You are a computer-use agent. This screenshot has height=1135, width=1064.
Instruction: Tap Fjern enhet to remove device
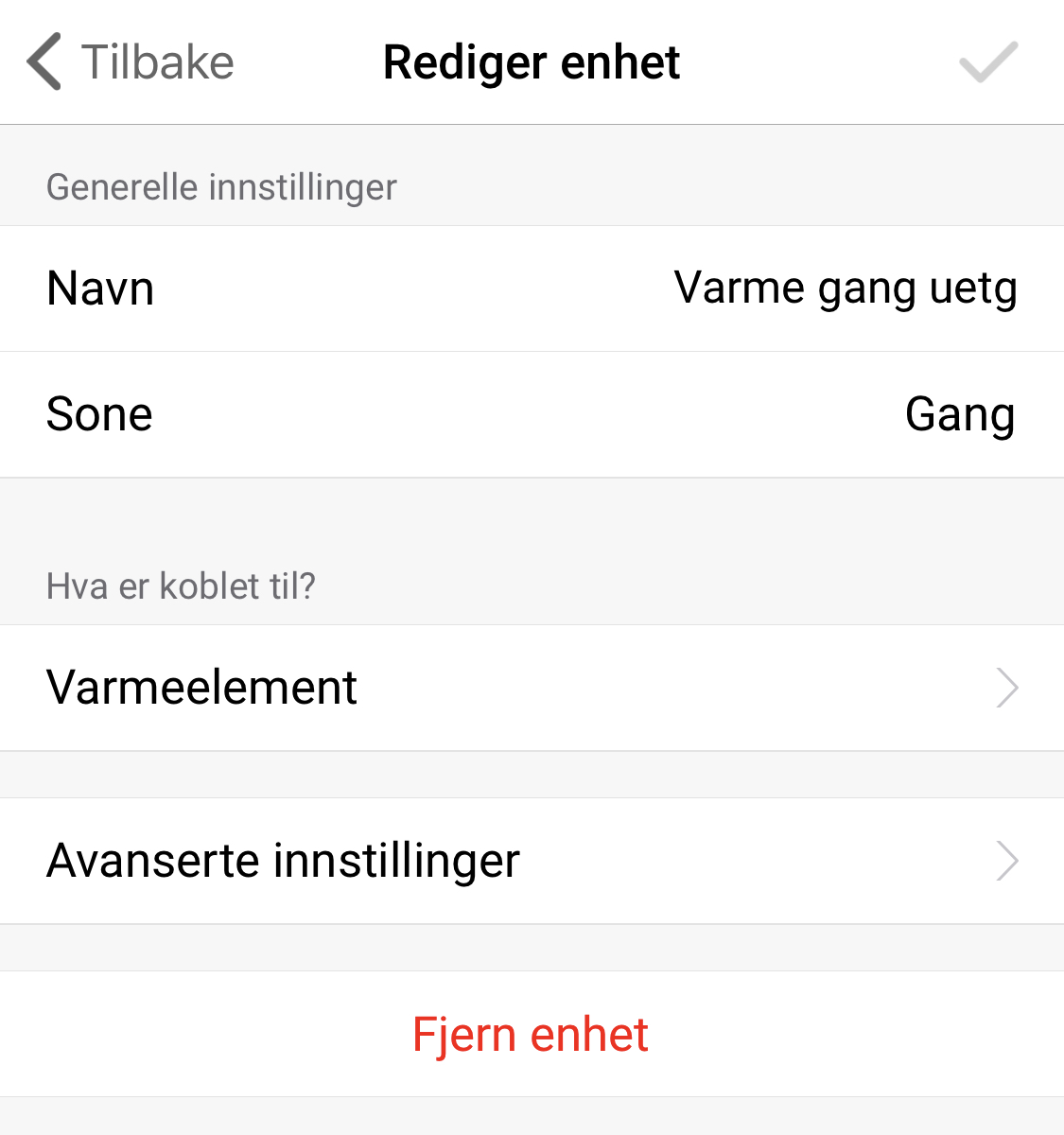(x=531, y=1034)
